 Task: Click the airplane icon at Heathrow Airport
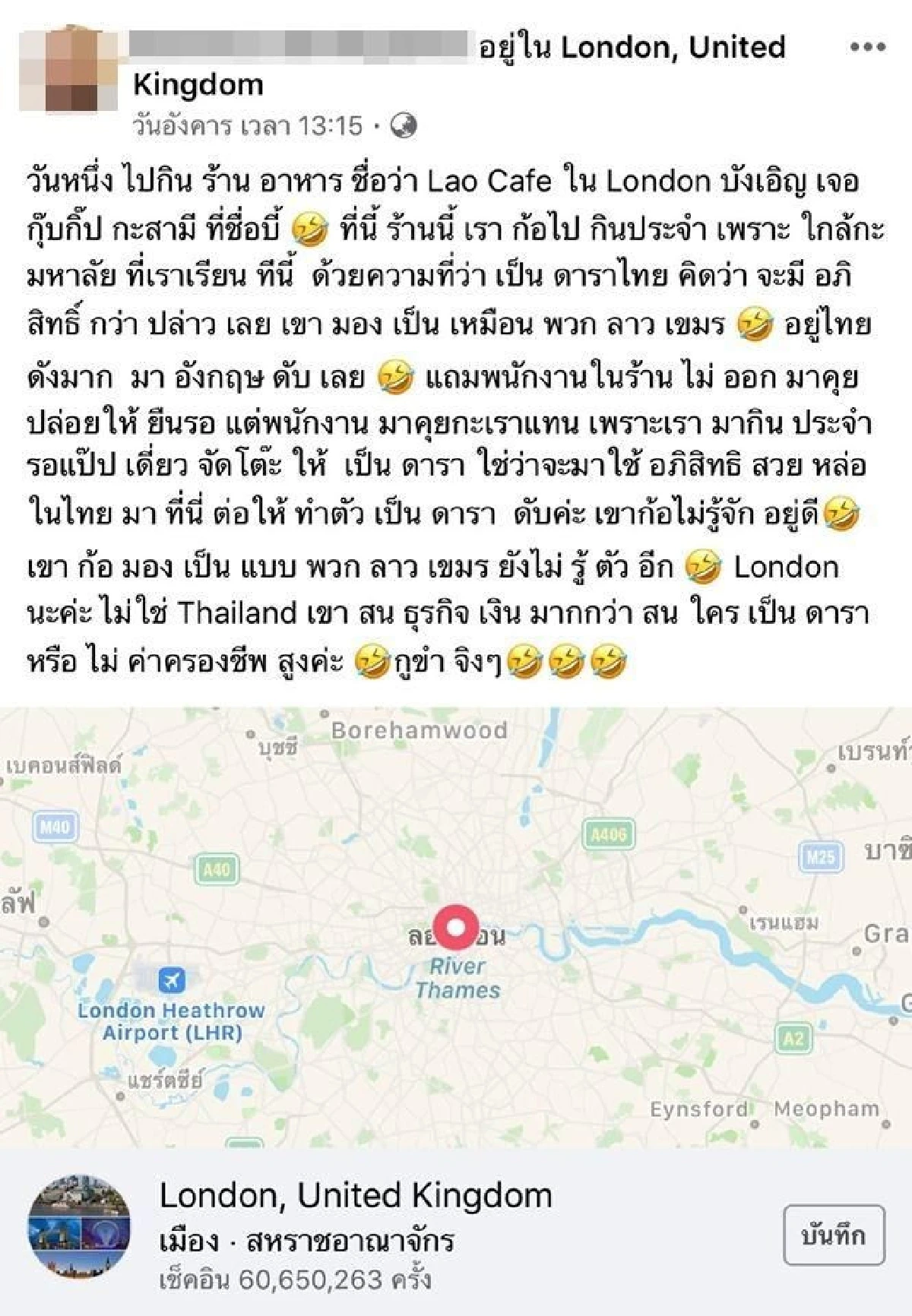pyautogui.click(x=172, y=980)
